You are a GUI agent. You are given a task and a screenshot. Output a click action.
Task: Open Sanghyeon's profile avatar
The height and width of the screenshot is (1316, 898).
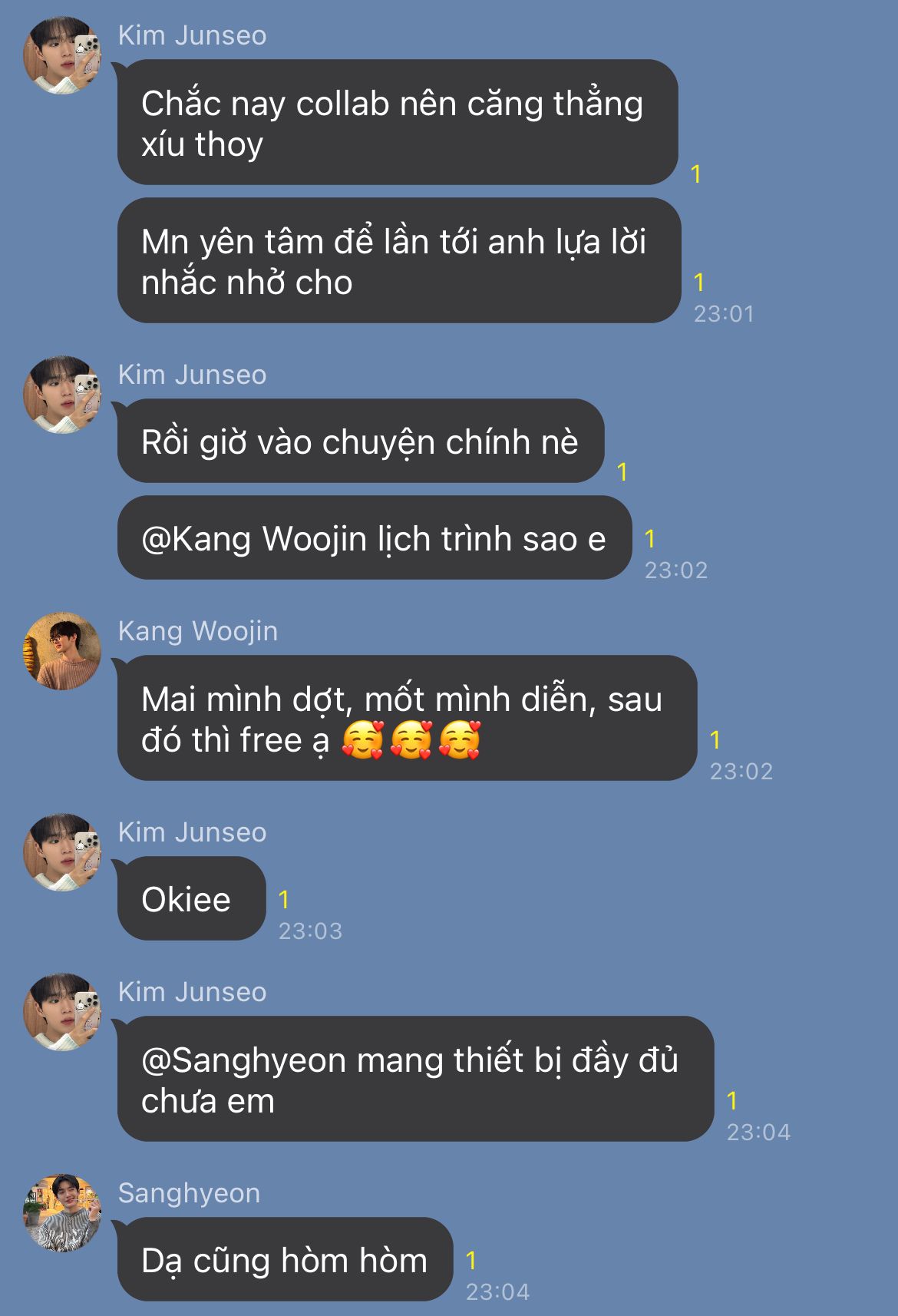click(62, 1213)
